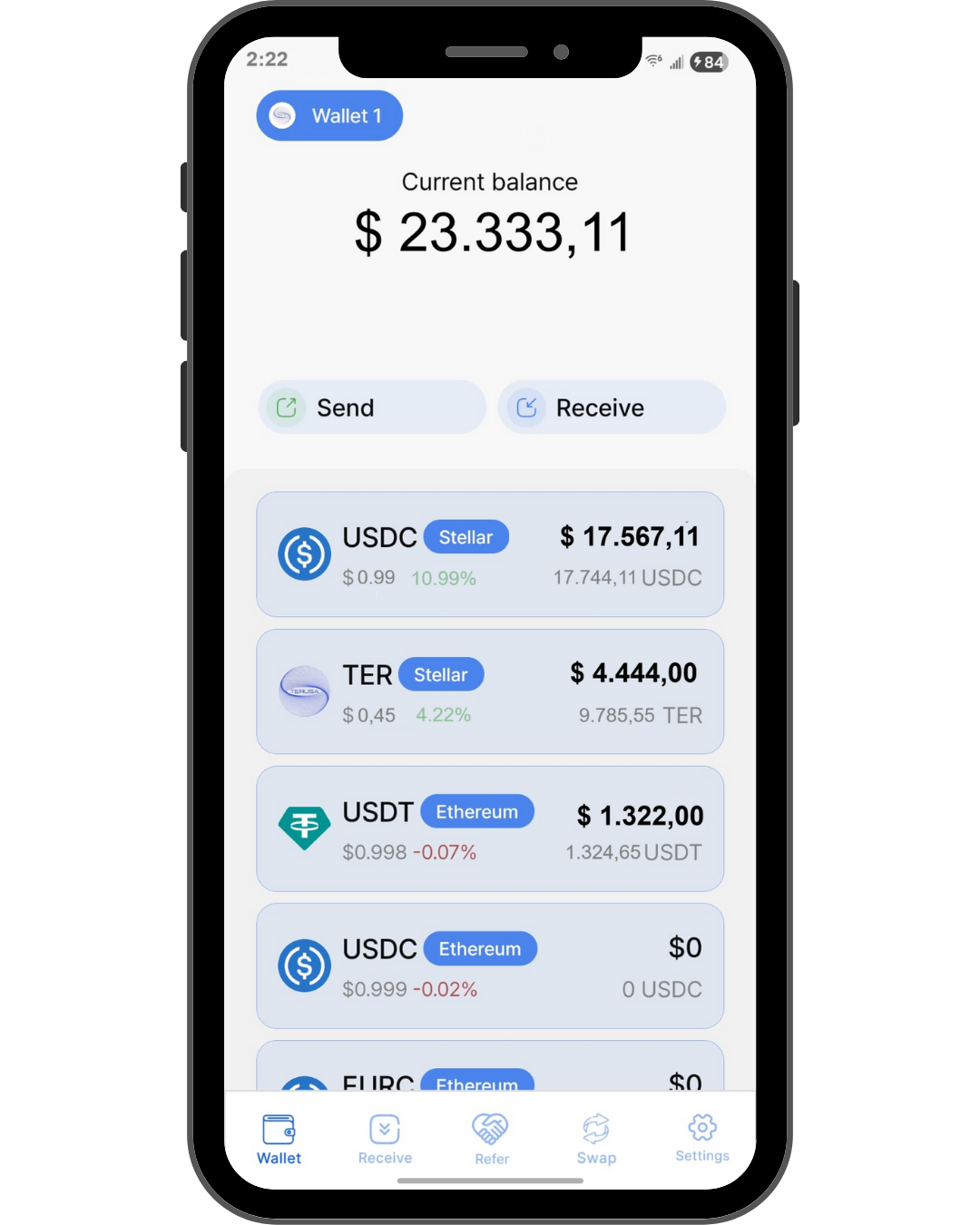Tap the Send button
This screenshot has width=980, height=1225.
coord(372,407)
